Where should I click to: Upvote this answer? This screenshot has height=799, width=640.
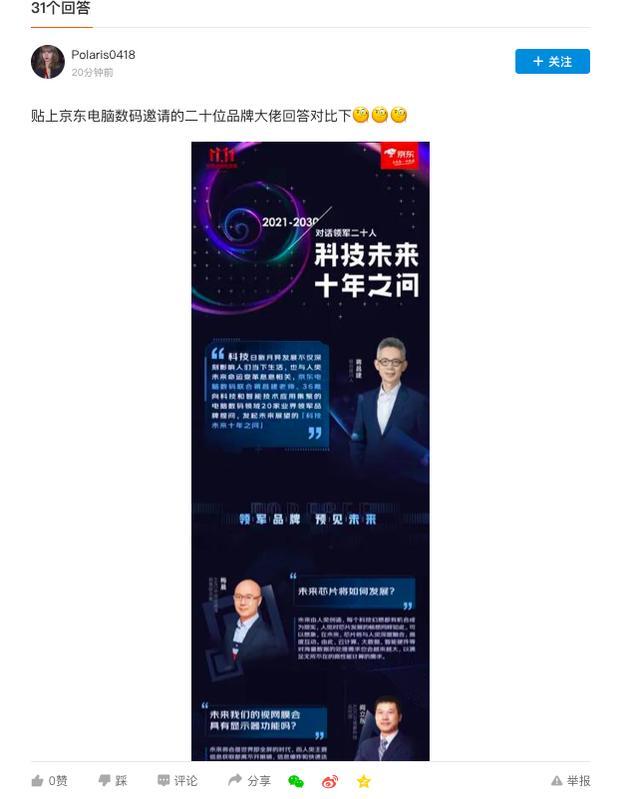(x=49, y=781)
